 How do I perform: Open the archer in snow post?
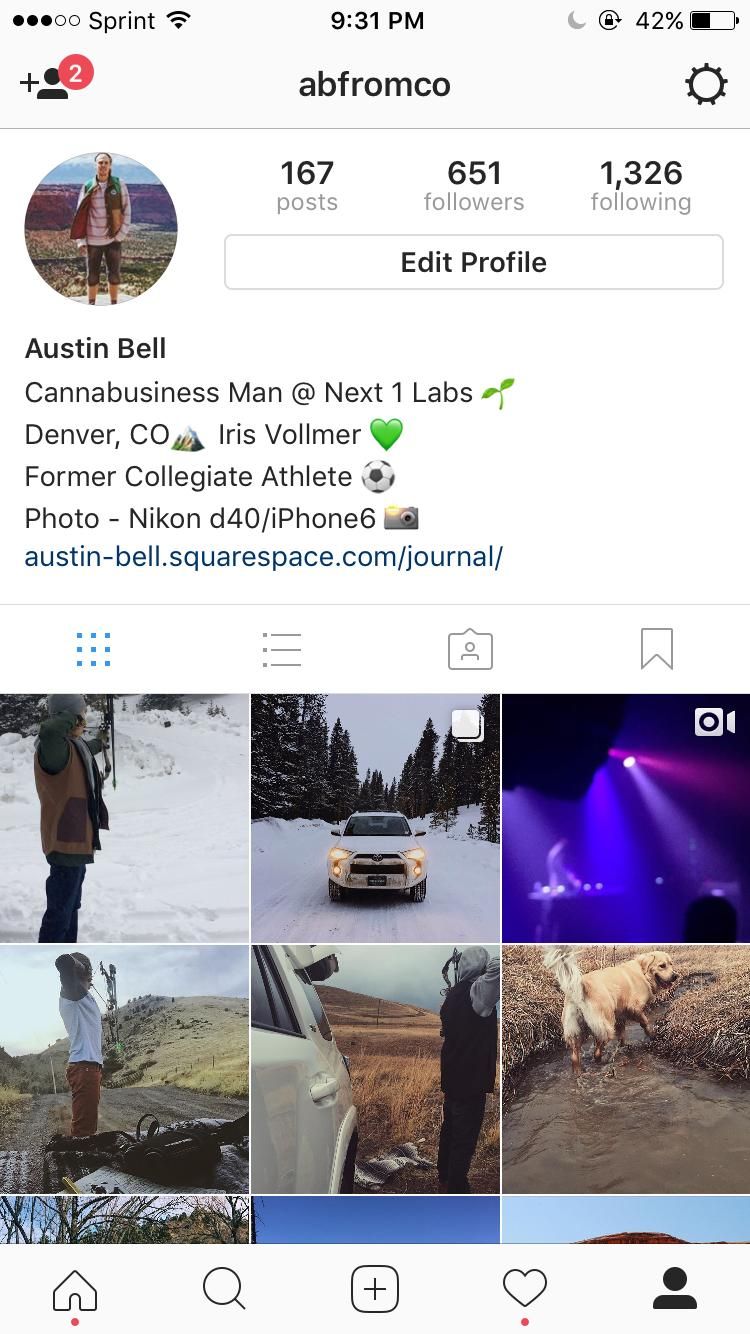(124, 818)
